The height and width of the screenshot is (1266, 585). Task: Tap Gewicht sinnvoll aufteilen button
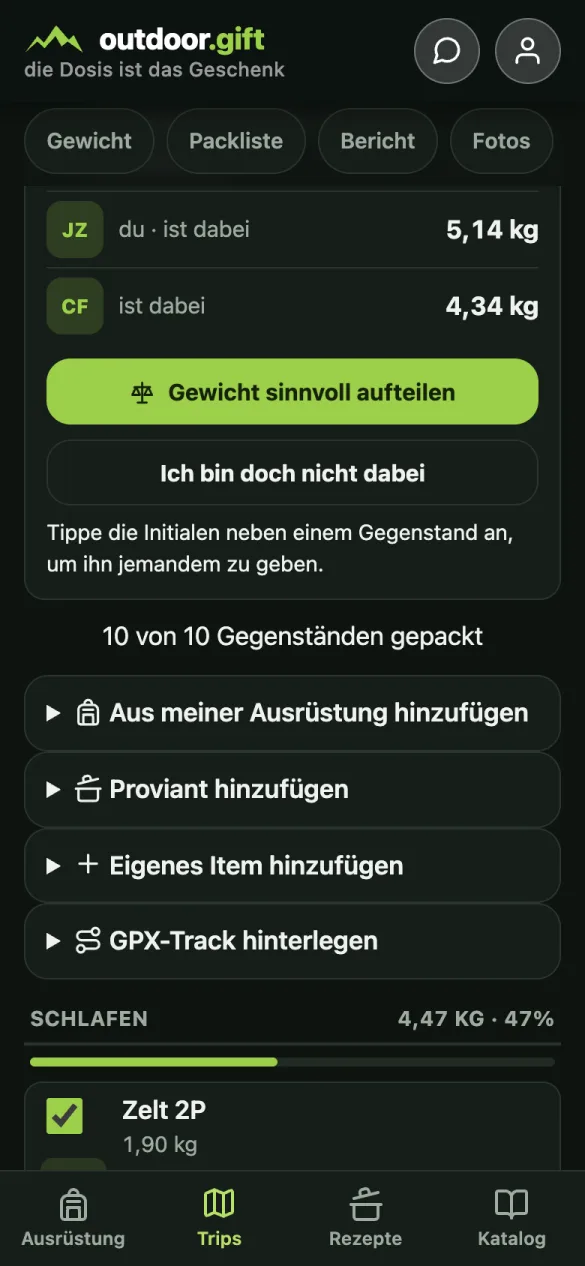coord(292,392)
